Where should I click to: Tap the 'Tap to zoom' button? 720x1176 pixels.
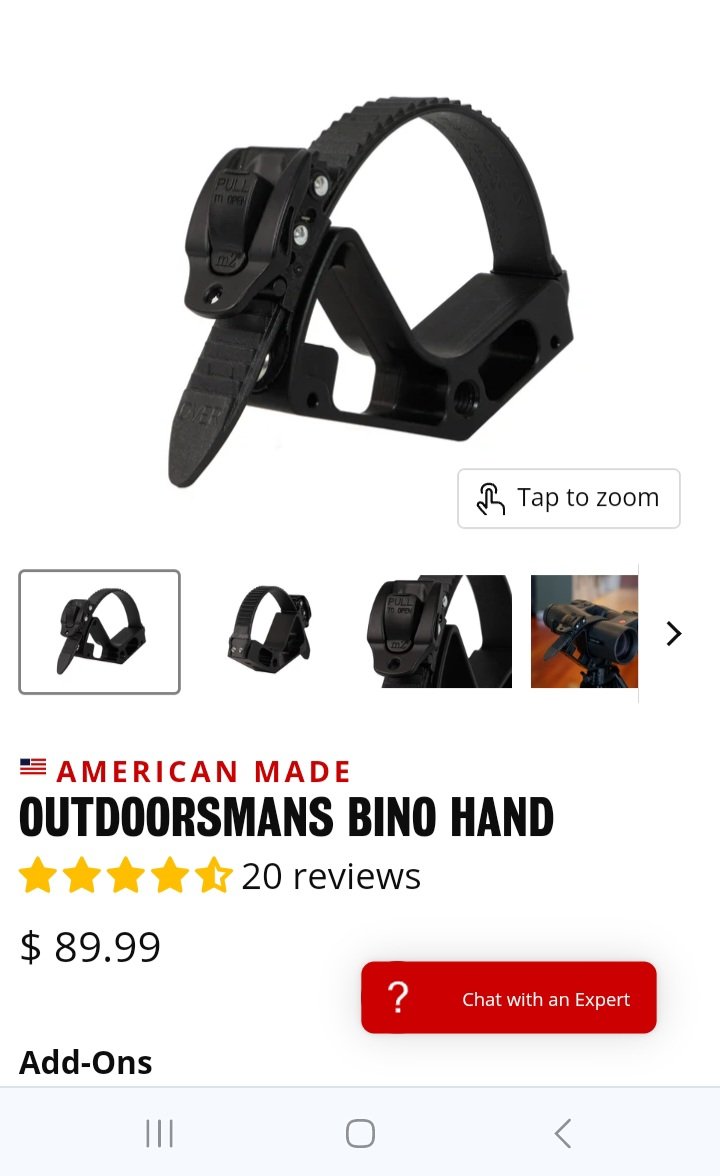[x=568, y=499]
